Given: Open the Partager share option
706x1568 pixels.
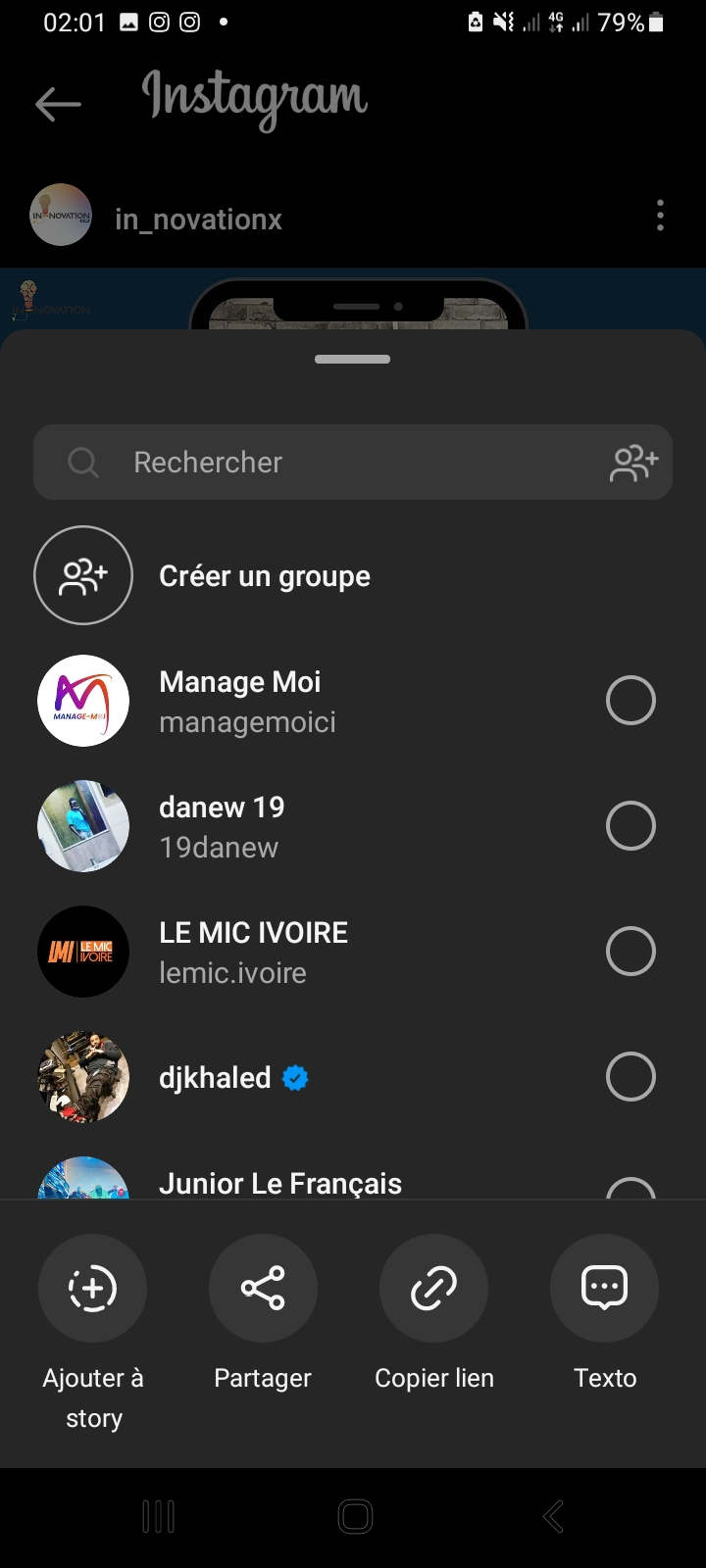Looking at the screenshot, I should pyautogui.click(x=263, y=1289).
